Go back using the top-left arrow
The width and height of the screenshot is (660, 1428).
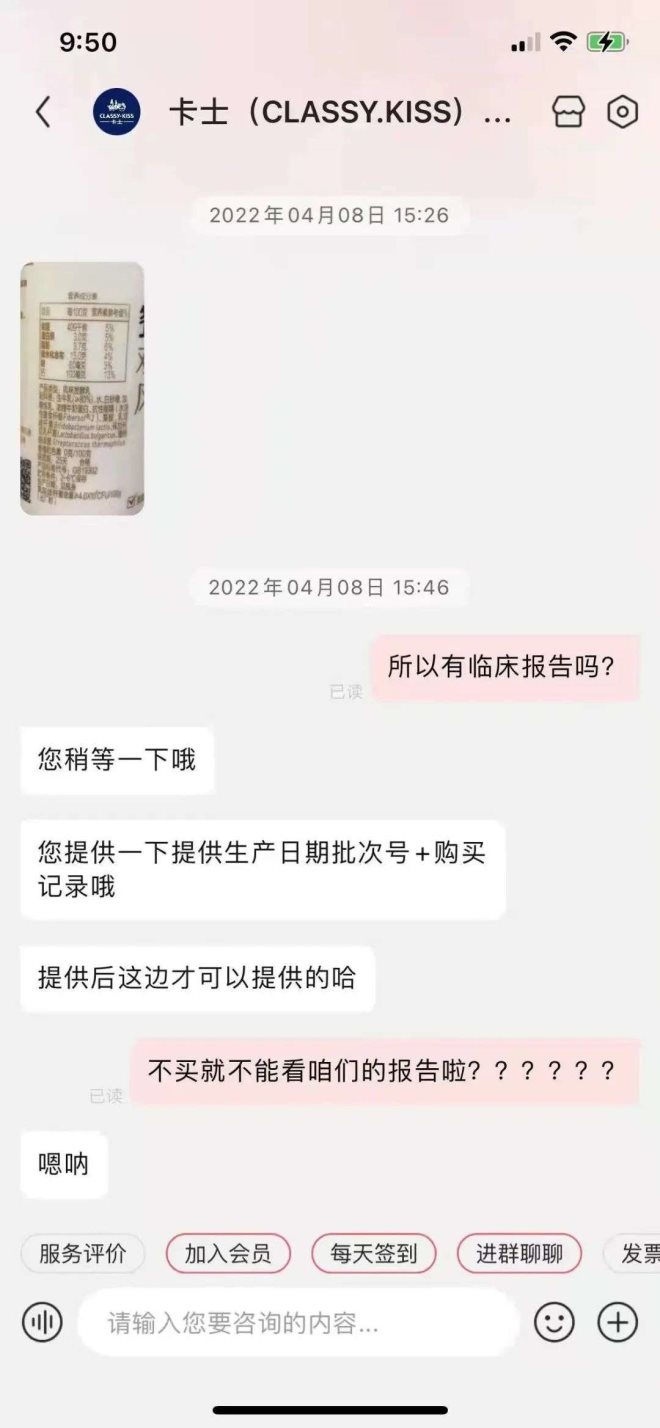(42, 112)
